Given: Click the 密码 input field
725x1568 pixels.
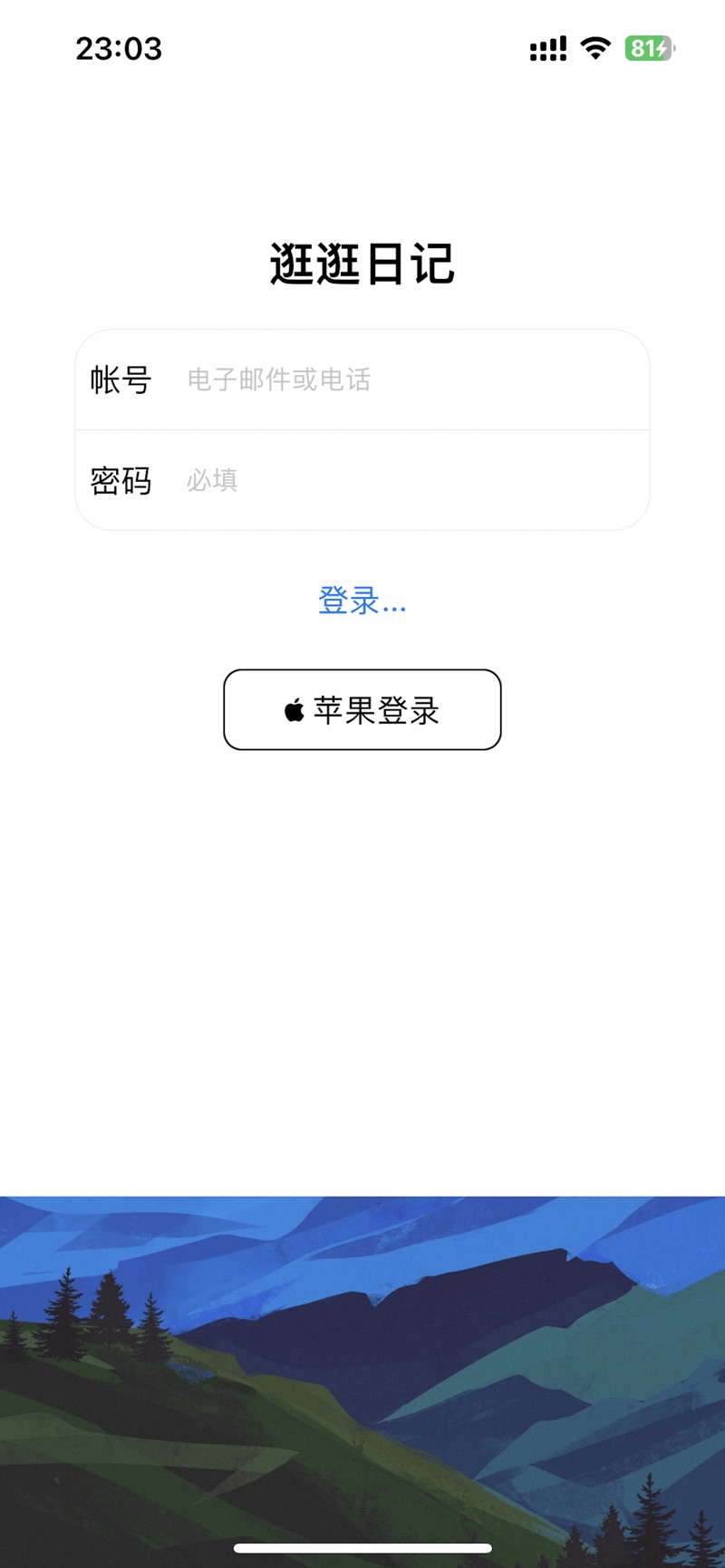Looking at the screenshot, I should (408, 481).
